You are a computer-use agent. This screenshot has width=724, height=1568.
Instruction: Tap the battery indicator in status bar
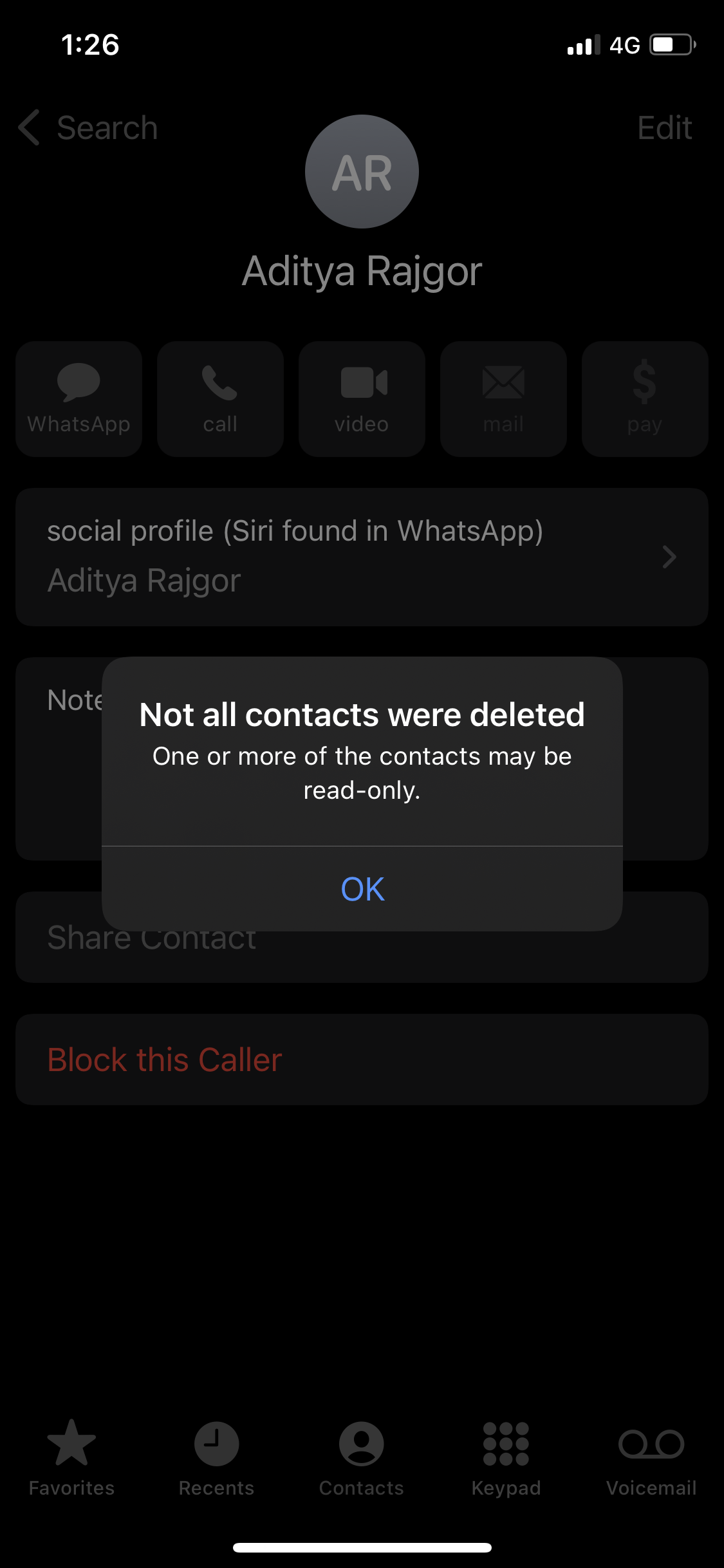tap(670, 44)
